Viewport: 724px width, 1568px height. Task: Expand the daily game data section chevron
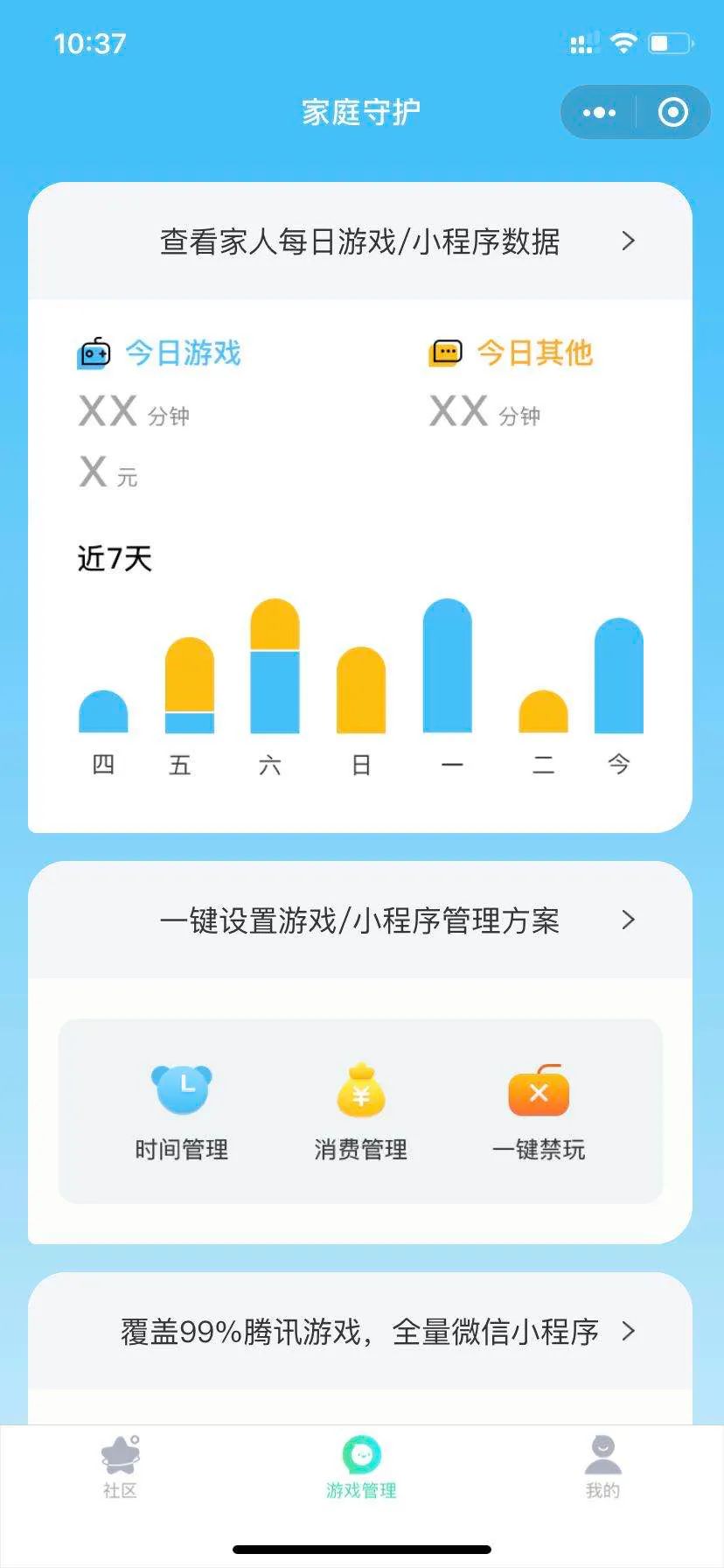627,241
